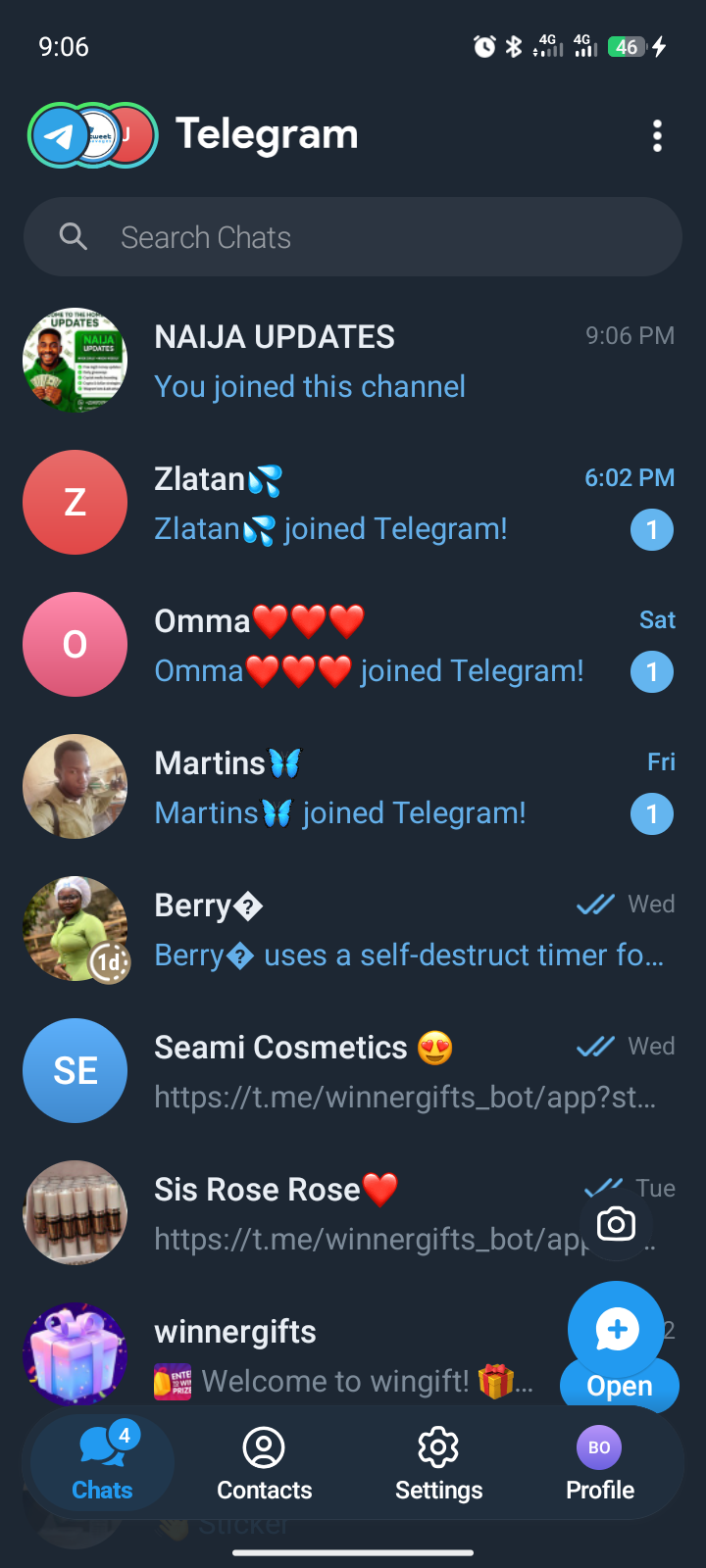Go to the Profile tab
Image resolution: width=706 pixels, height=1568 pixels.
point(599,1464)
